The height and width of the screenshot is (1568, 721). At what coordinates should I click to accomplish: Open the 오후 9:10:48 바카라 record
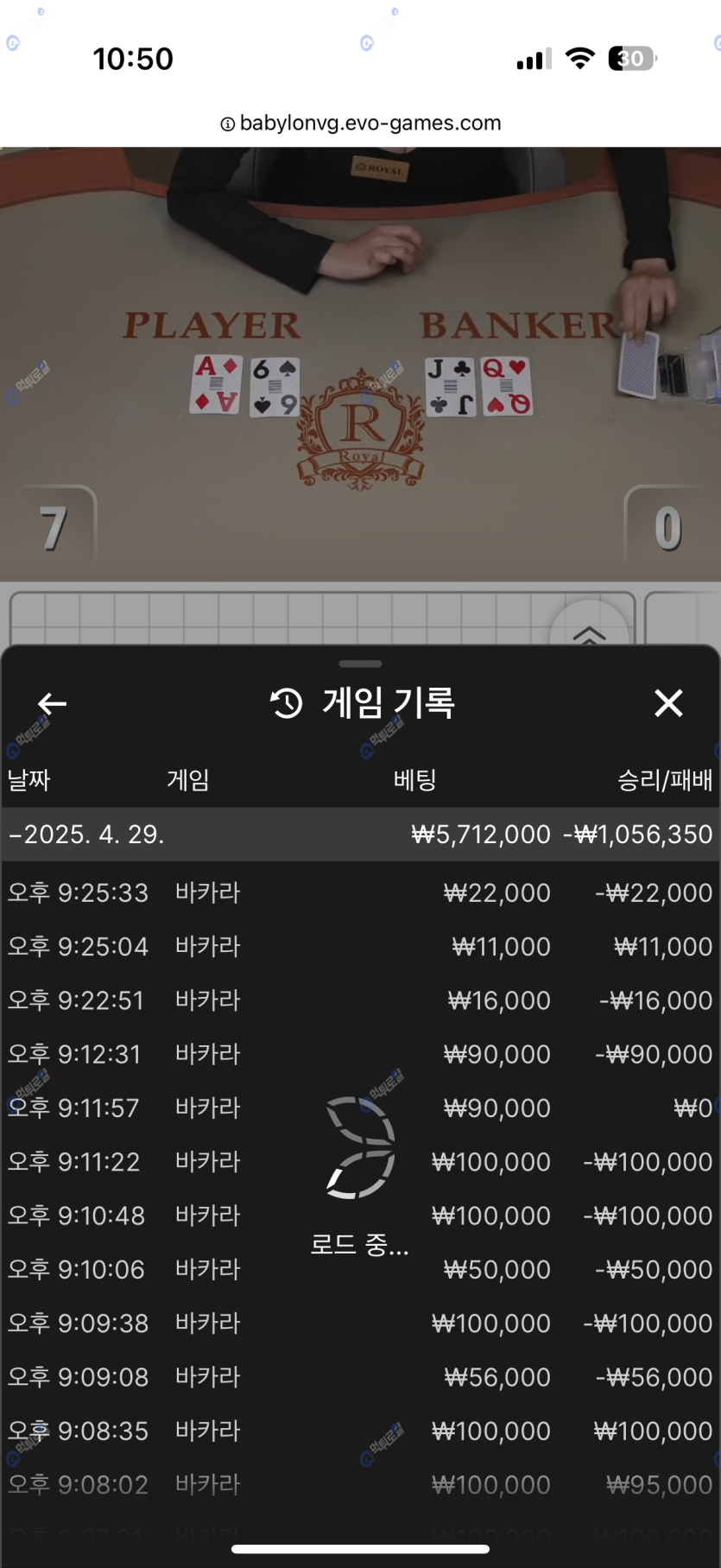(x=360, y=1216)
